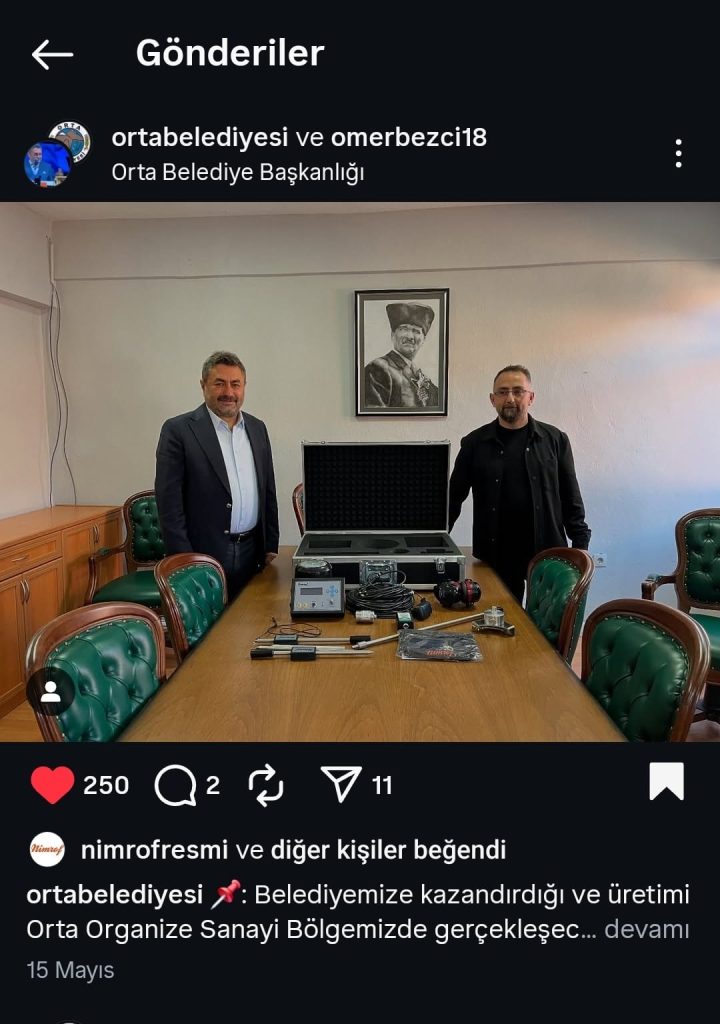Image resolution: width=720 pixels, height=1024 pixels.
Task: Open the comments on this post
Action: click(x=175, y=785)
